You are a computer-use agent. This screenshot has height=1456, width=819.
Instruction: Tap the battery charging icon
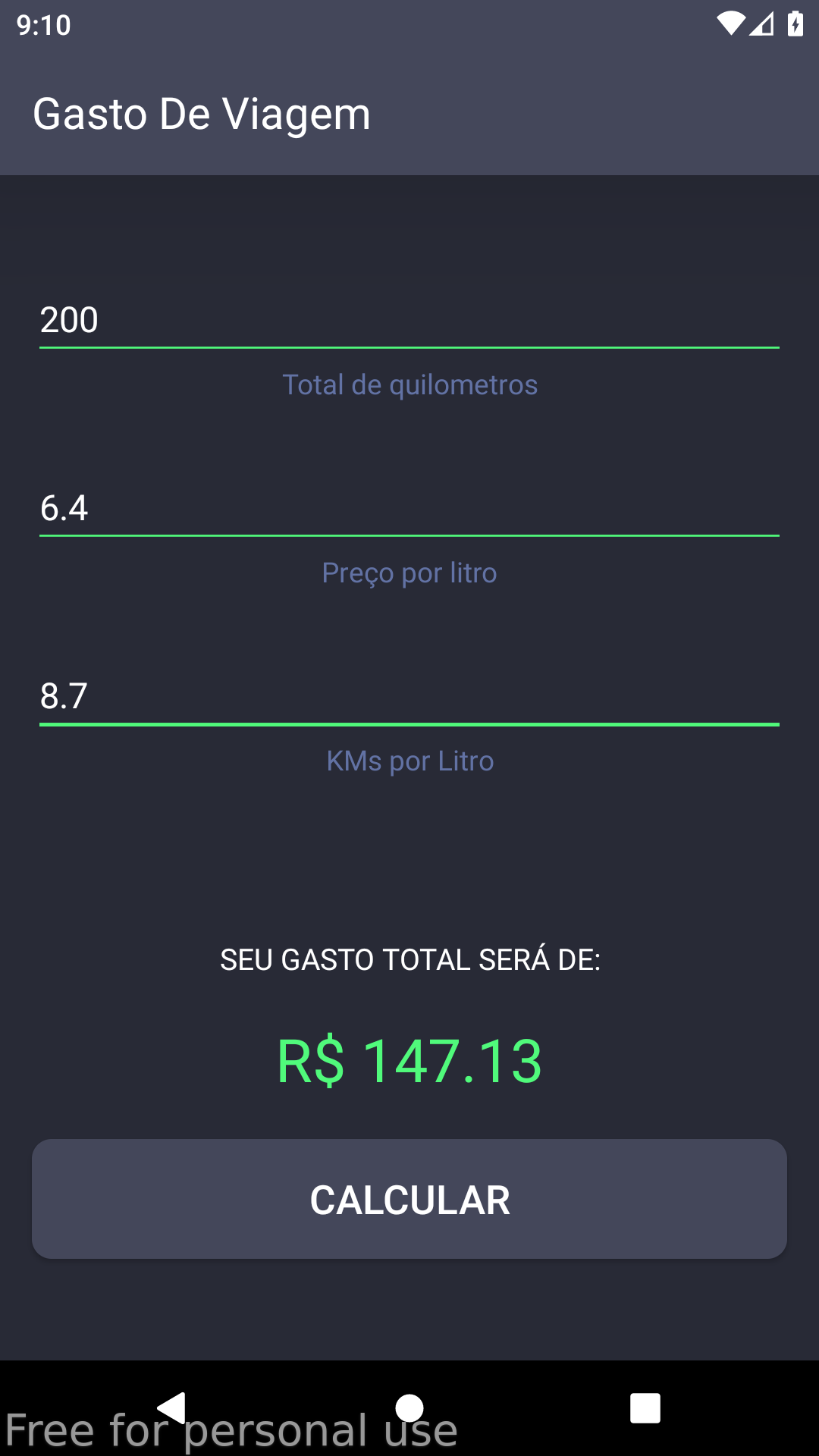pyautogui.click(x=794, y=23)
